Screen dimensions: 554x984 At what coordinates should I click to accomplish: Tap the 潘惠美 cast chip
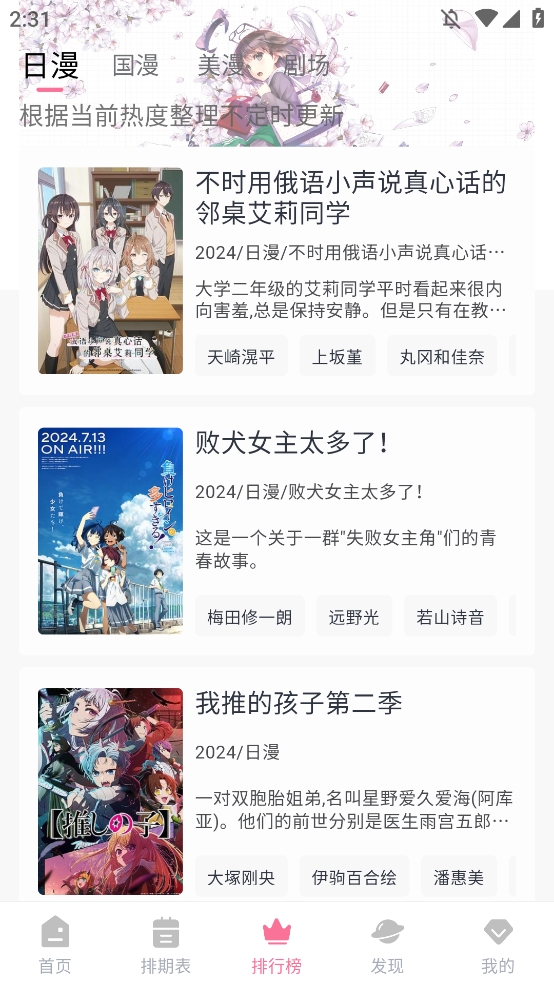459,877
